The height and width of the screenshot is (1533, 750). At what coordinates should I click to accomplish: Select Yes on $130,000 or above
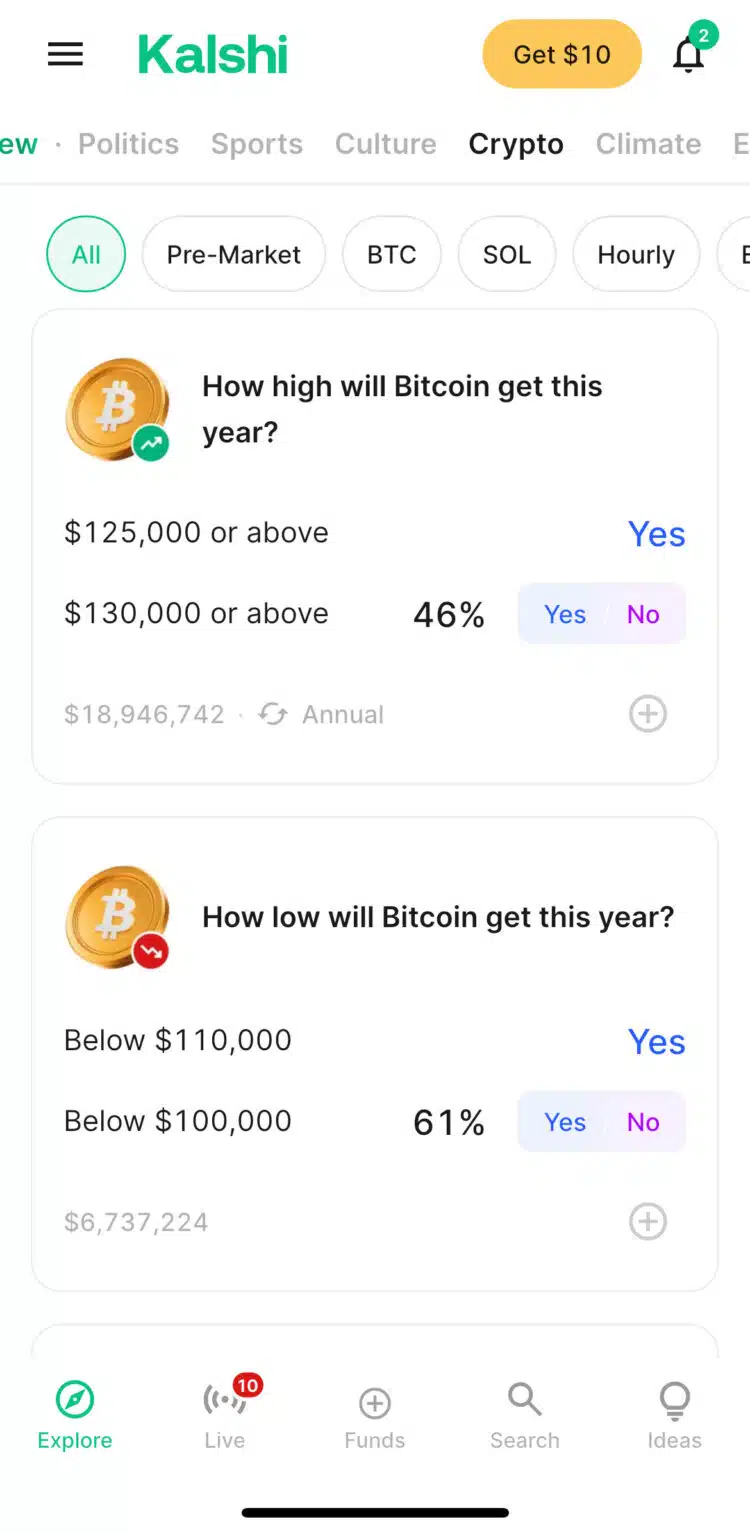tap(564, 614)
